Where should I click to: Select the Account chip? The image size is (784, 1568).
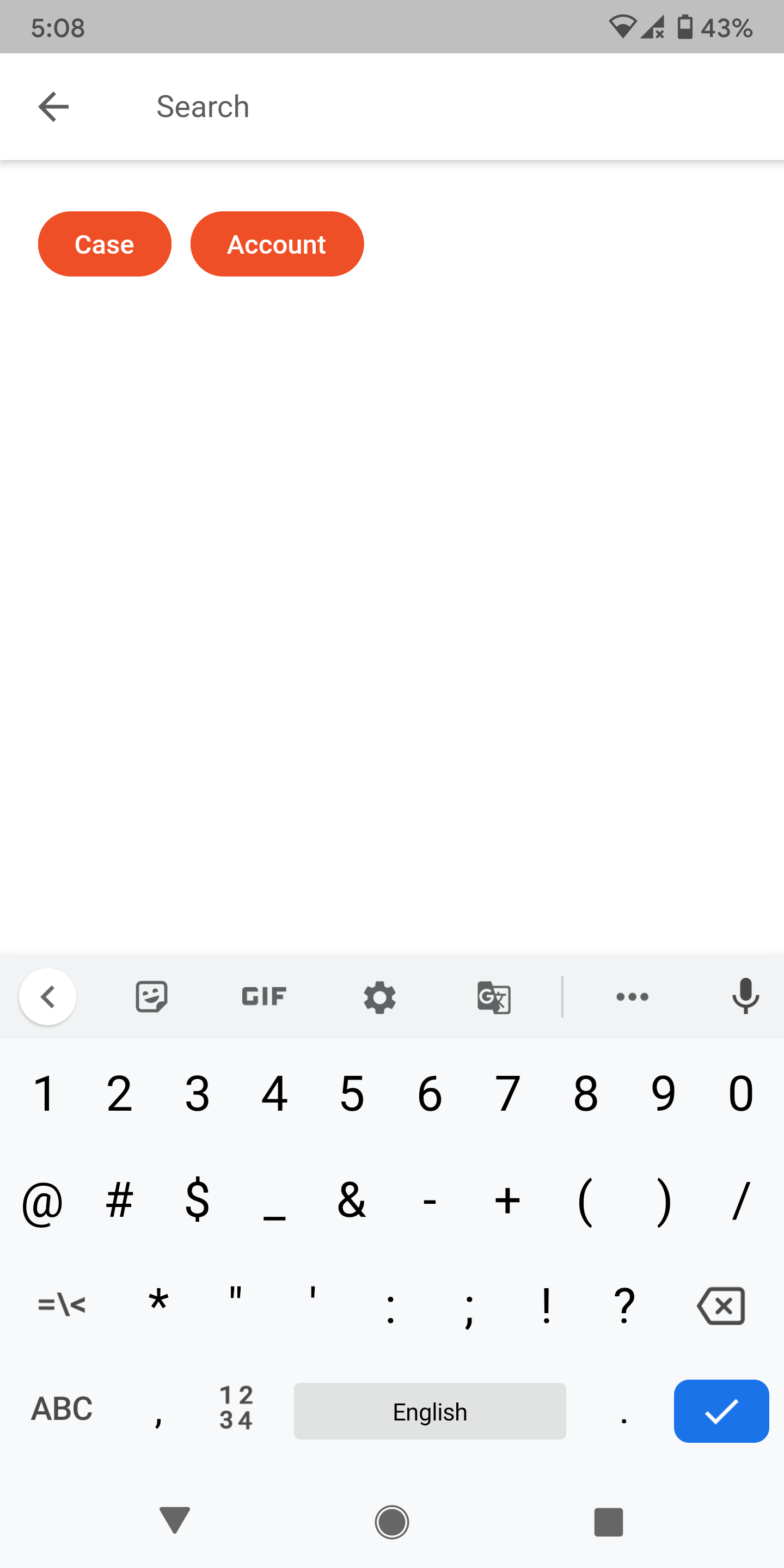[x=277, y=244]
